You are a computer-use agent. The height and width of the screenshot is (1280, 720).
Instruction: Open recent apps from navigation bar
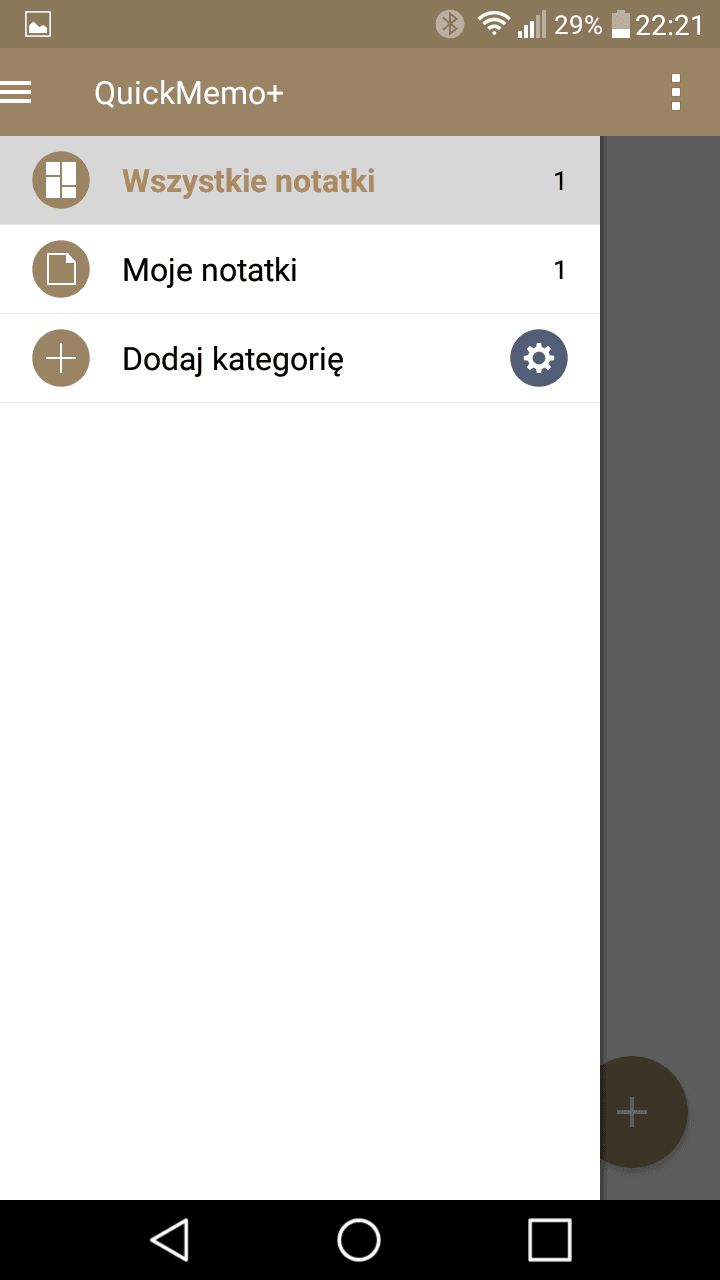pos(549,1240)
